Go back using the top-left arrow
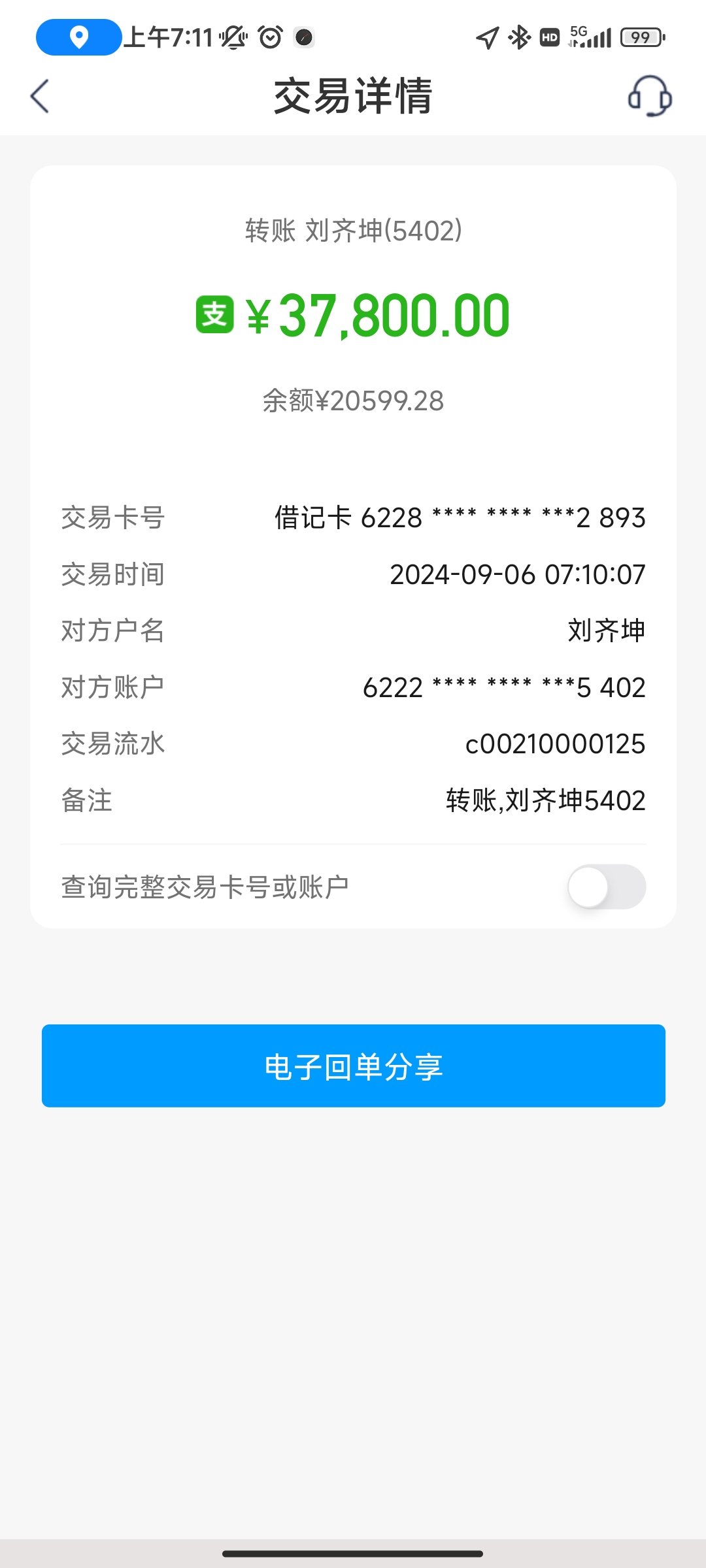The height and width of the screenshot is (1568, 706). [x=40, y=97]
